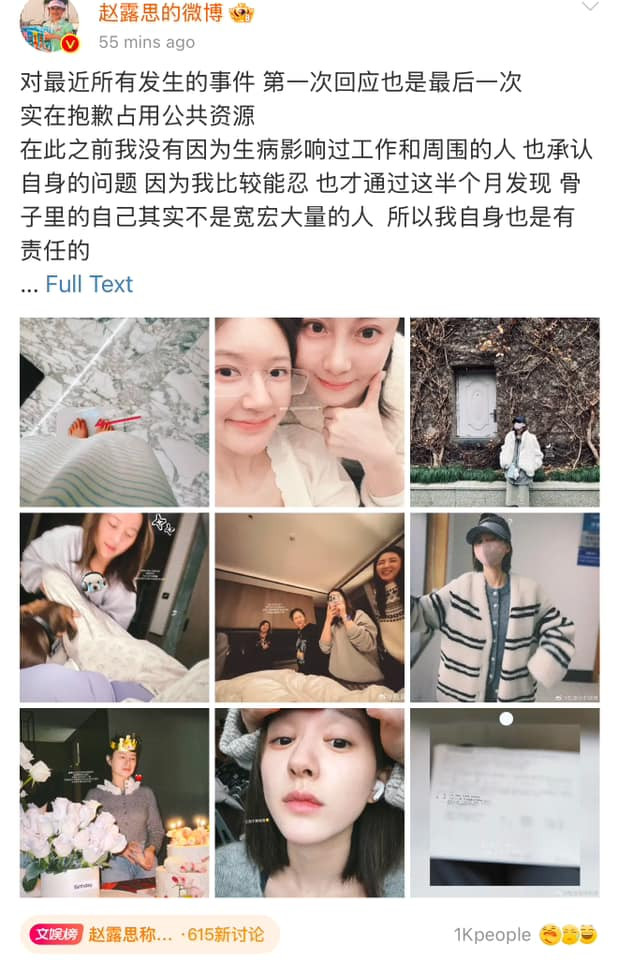This screenshot has height=960, width=618.
Task: Open the photo of ivy wall with door
Action: coord(504,412)
